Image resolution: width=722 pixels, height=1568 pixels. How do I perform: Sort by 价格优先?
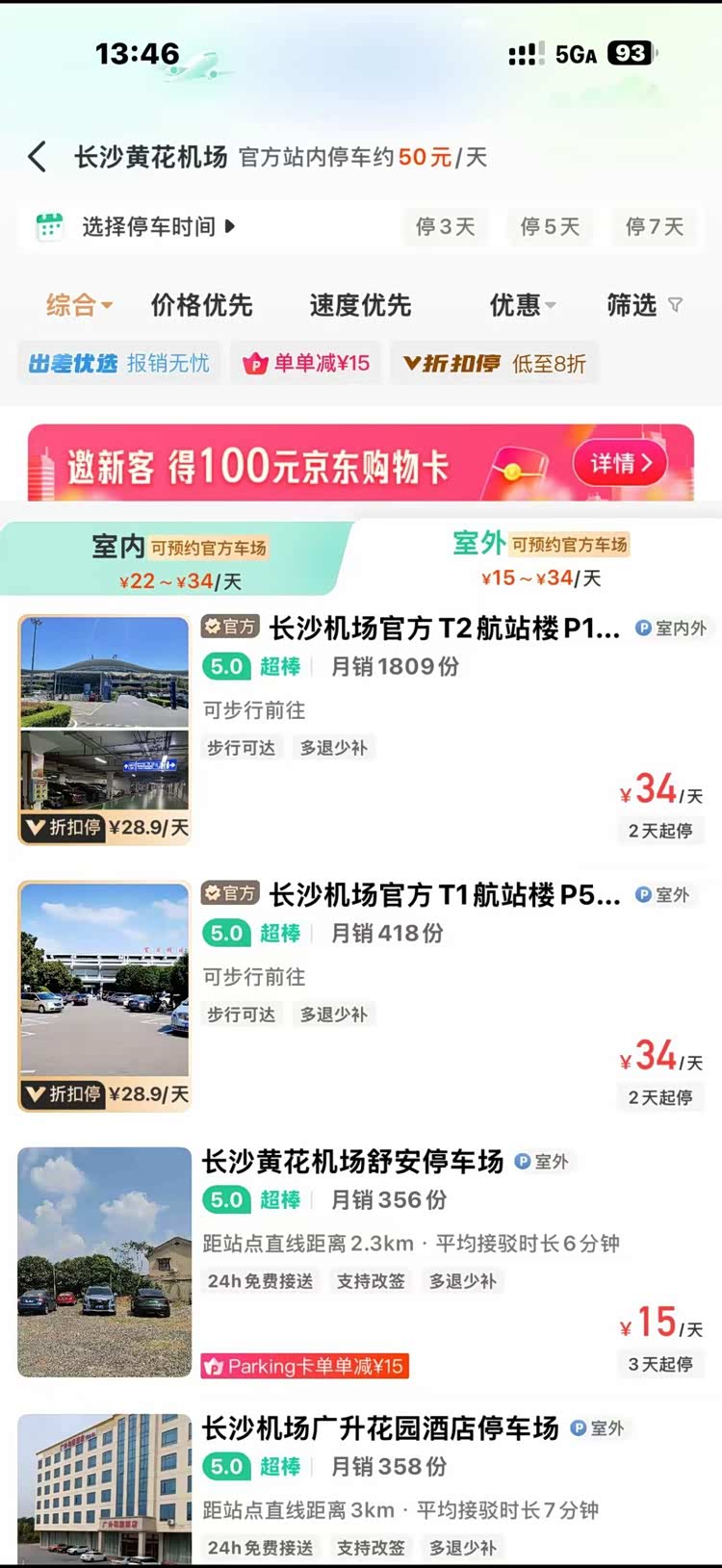click(201, 305)
